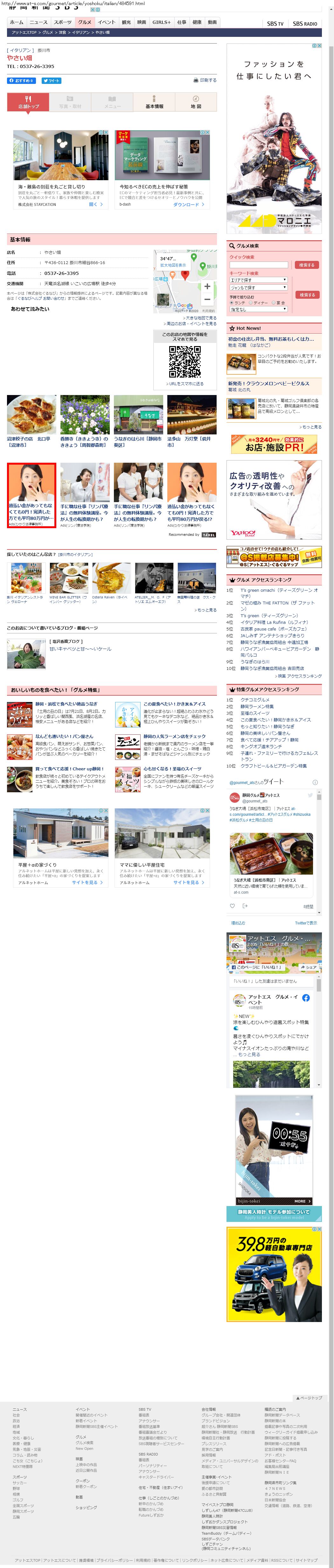
Task: Tweet this restaurant page
Action: pos(51,80)
